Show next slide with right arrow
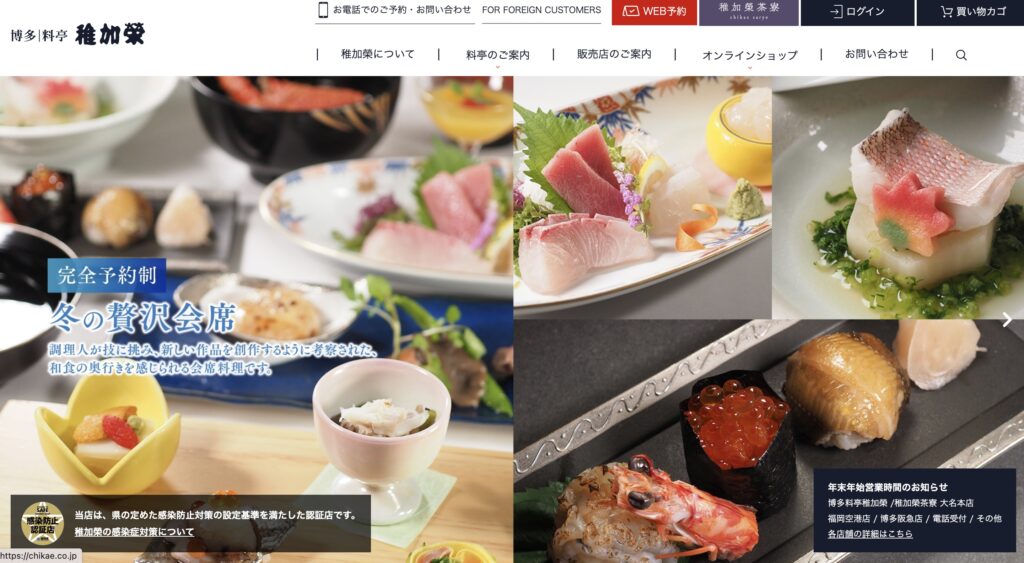Screen dimensions: 1024x563 point(1007,320)
